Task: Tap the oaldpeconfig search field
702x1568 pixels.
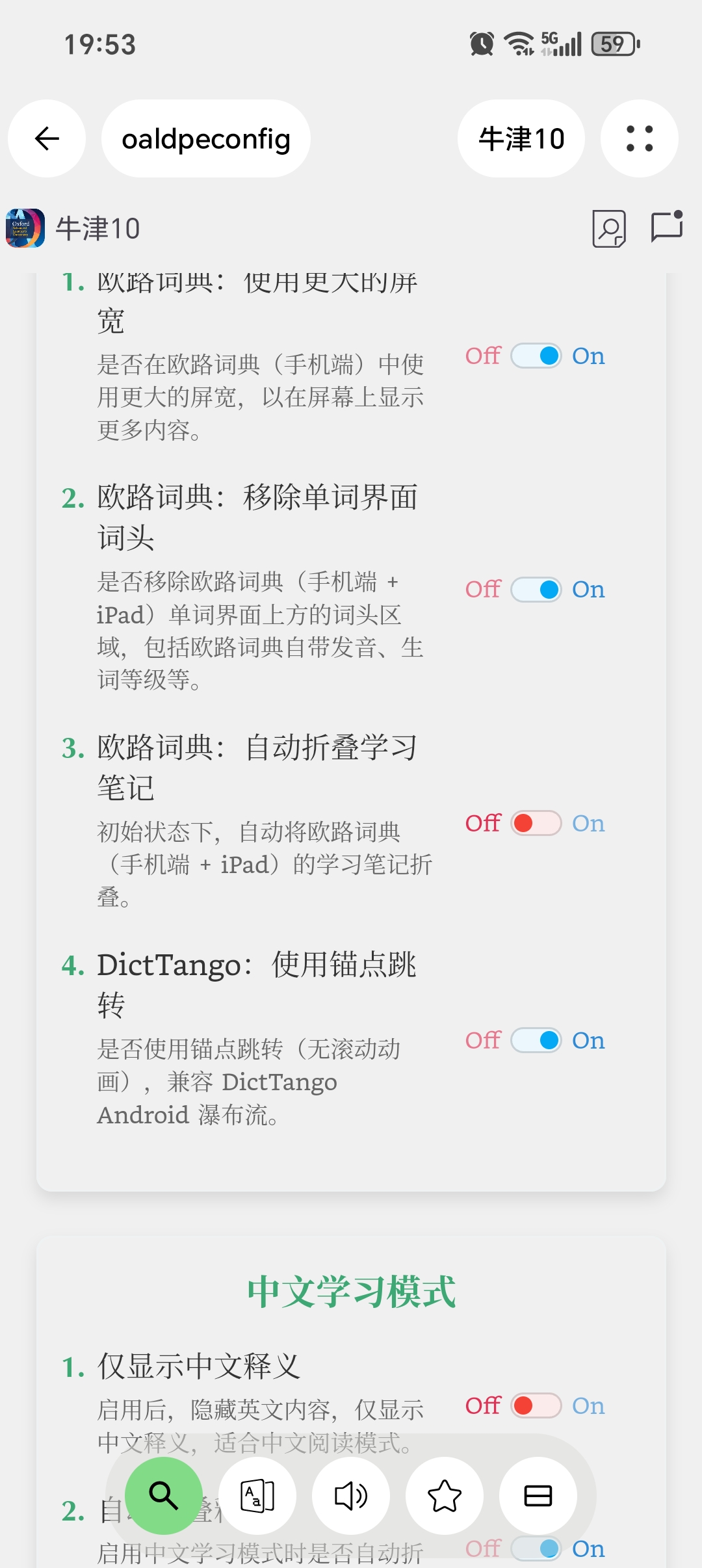Action: [205, 138]
